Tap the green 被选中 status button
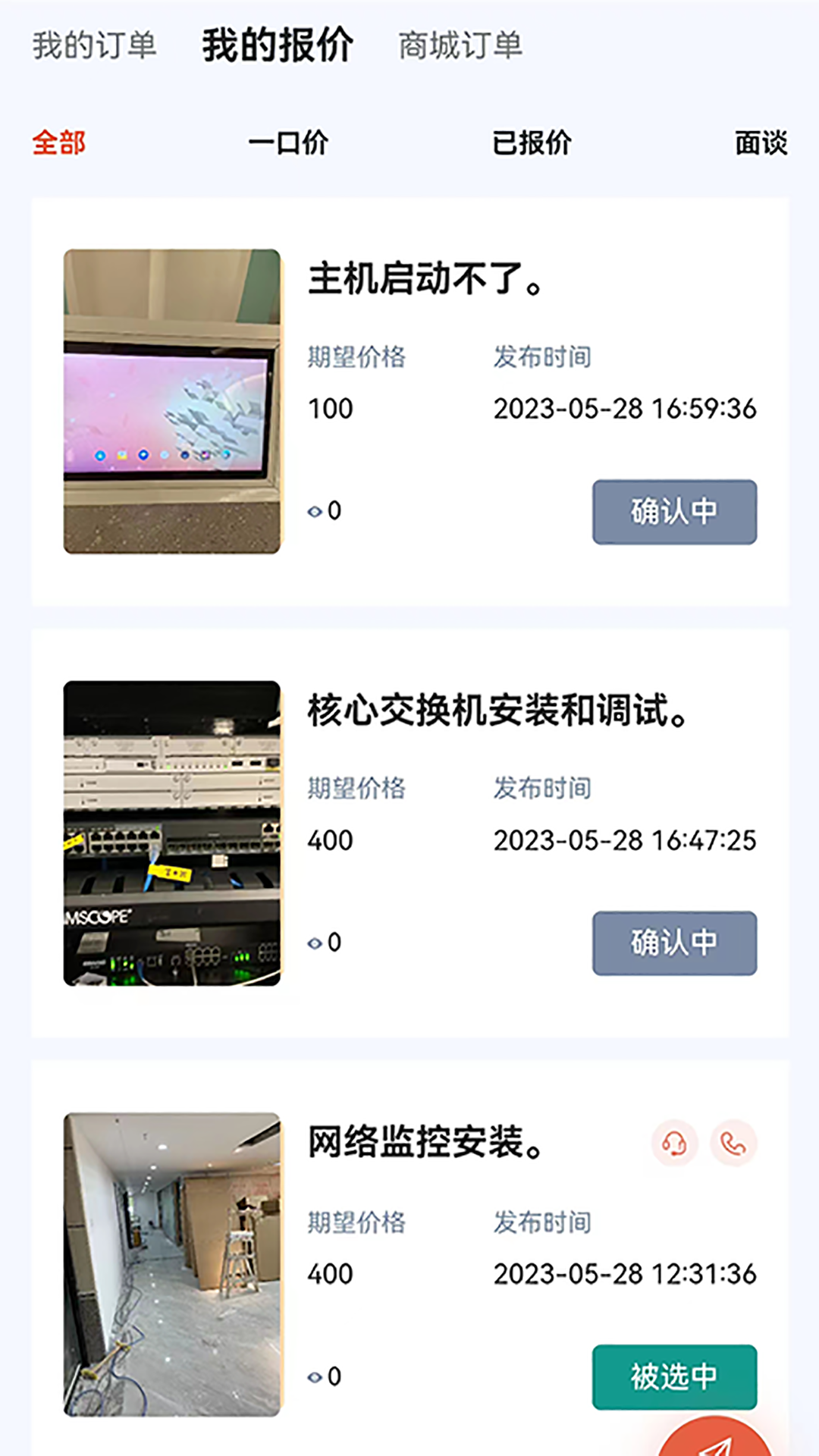This screenshot has width=819, height=1456. [673, 1378]
